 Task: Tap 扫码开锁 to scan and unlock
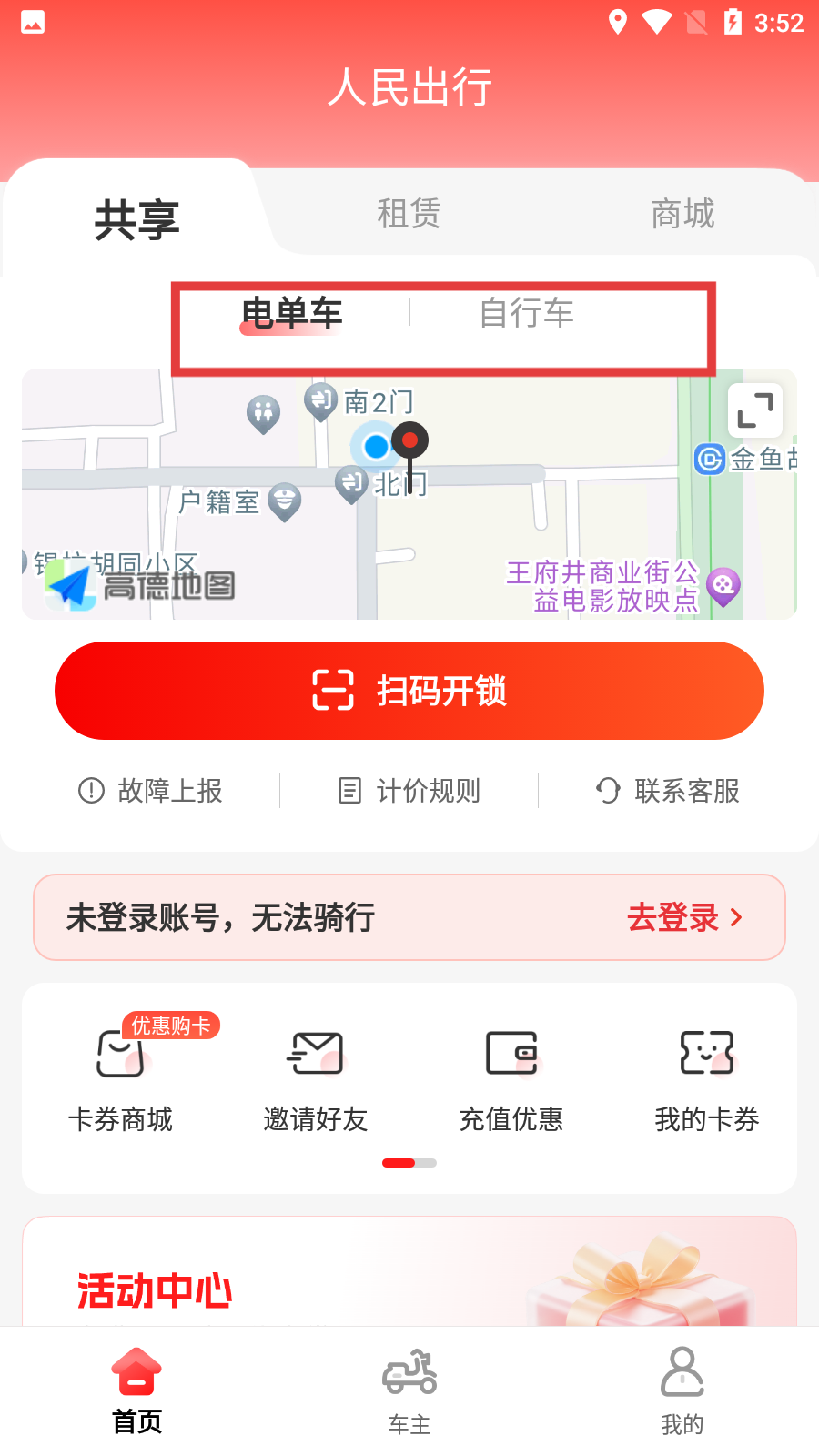tap(409, 691)
